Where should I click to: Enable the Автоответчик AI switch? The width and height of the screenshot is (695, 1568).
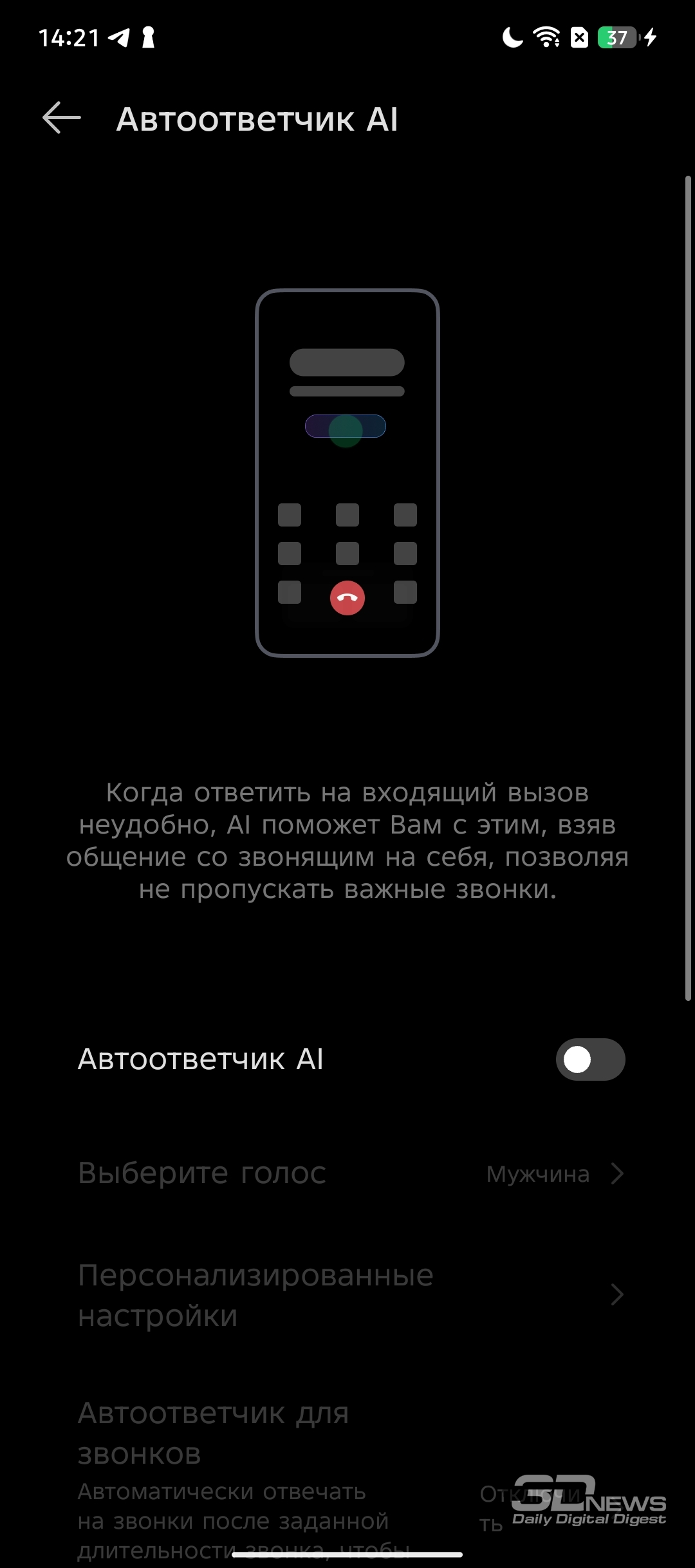pyautogui.click(x=590, y=1059)
